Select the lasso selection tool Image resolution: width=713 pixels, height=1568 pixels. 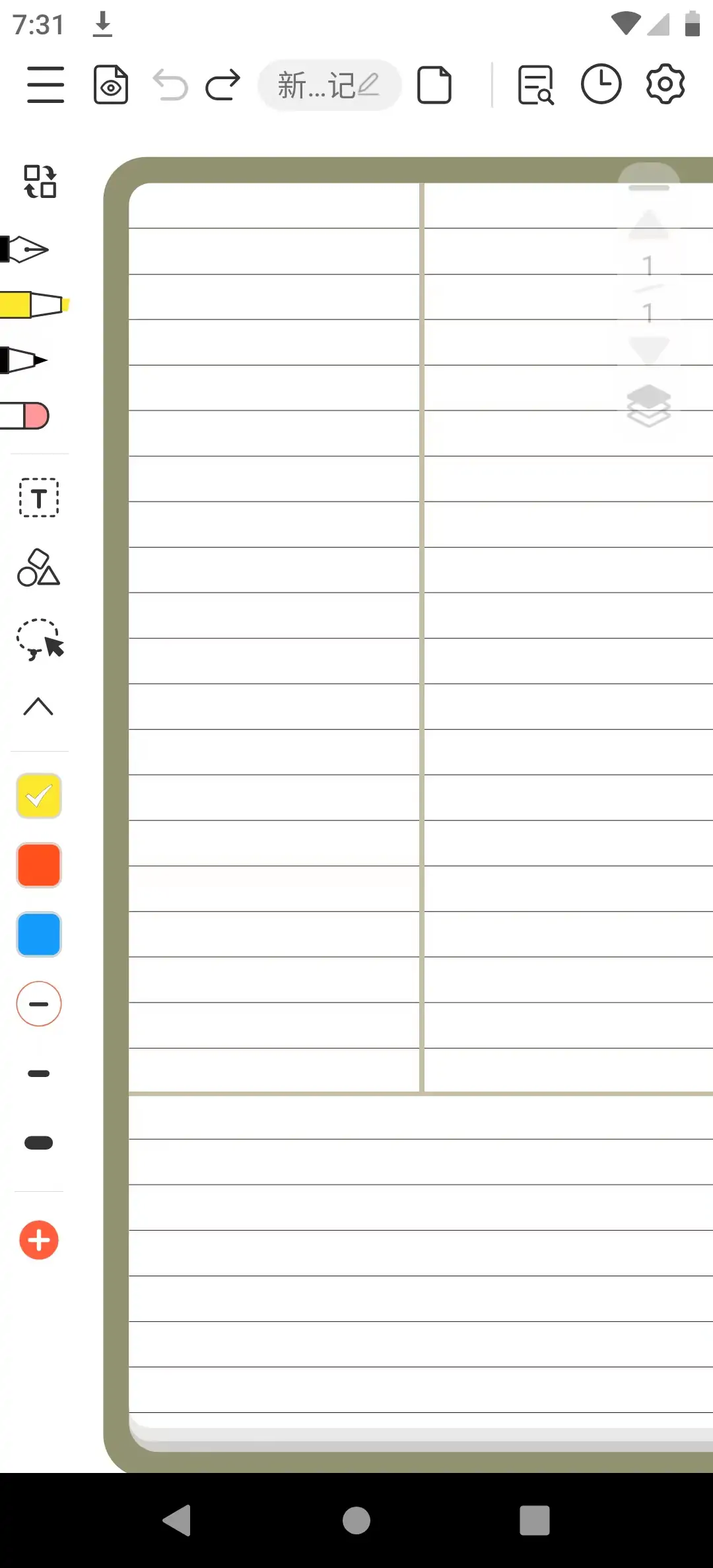(39, 639)
